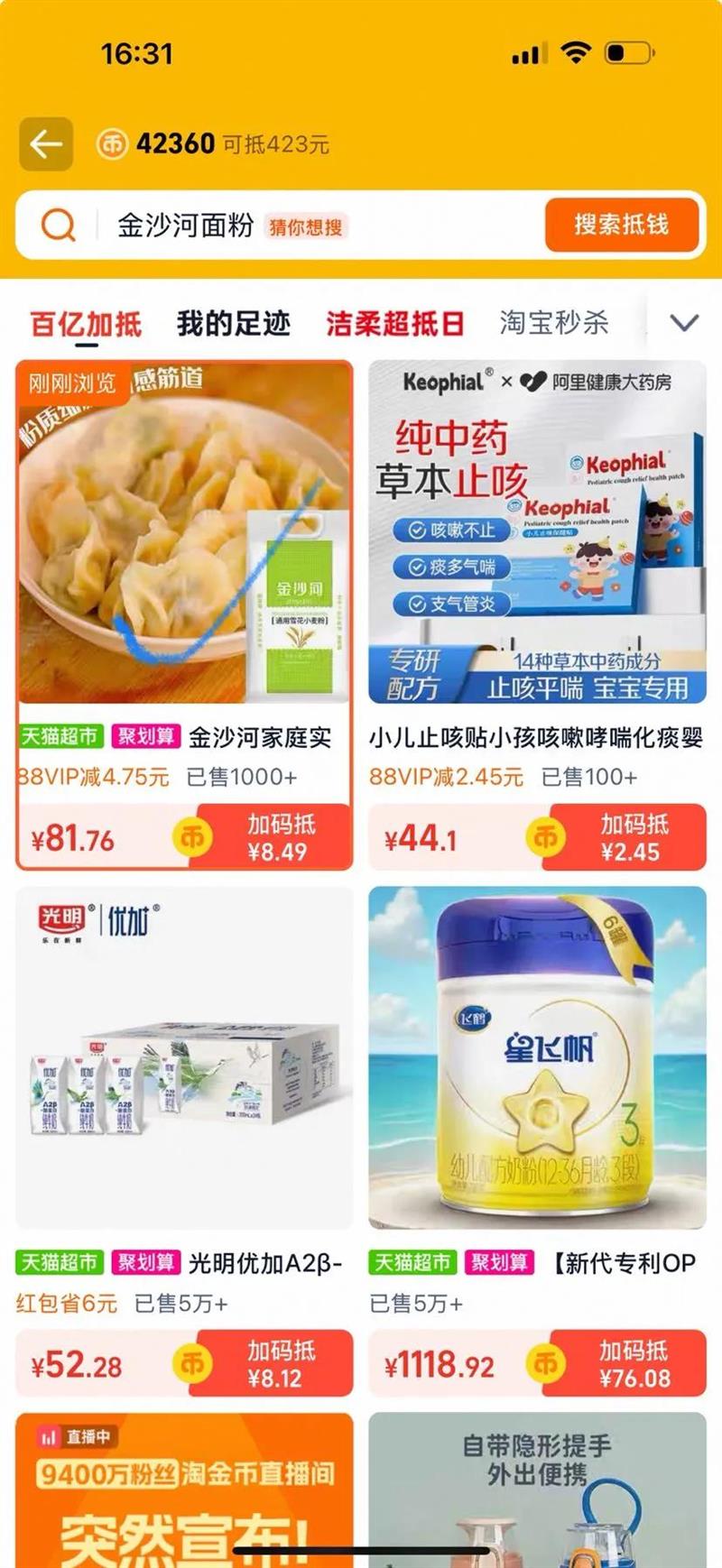Enter the 淘金币直播间 live stream card
The width and height of the screenshot is (722, 1568).
click(x=184, y=1489)
